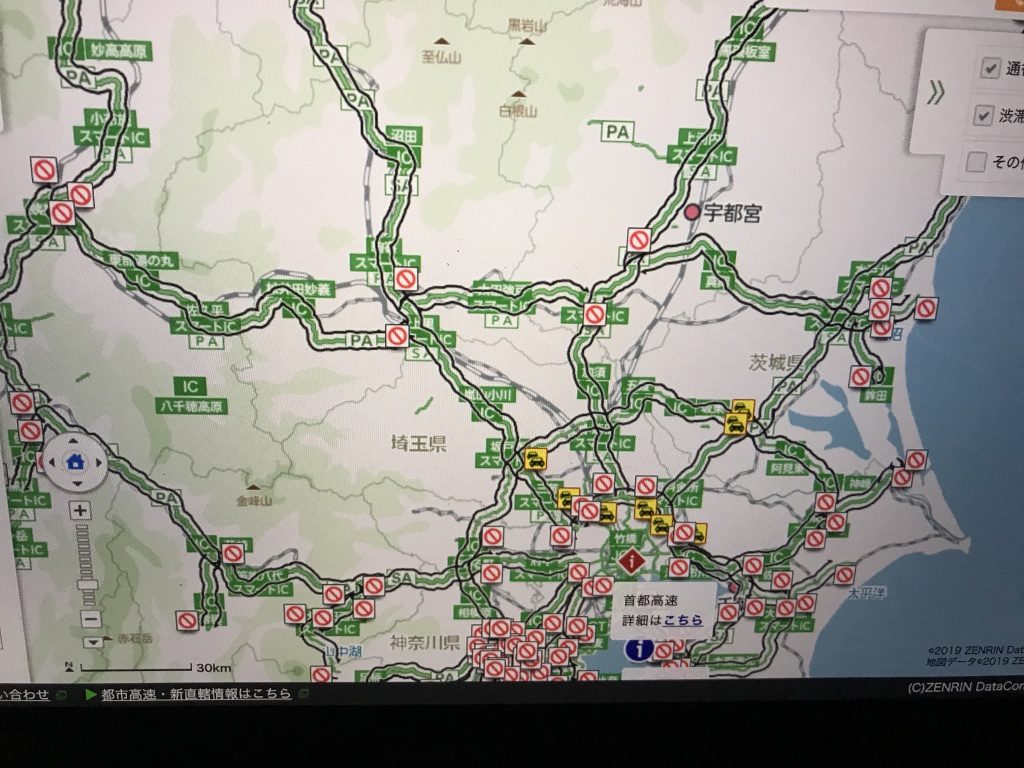Tap the blue info marker on the map

638,650
